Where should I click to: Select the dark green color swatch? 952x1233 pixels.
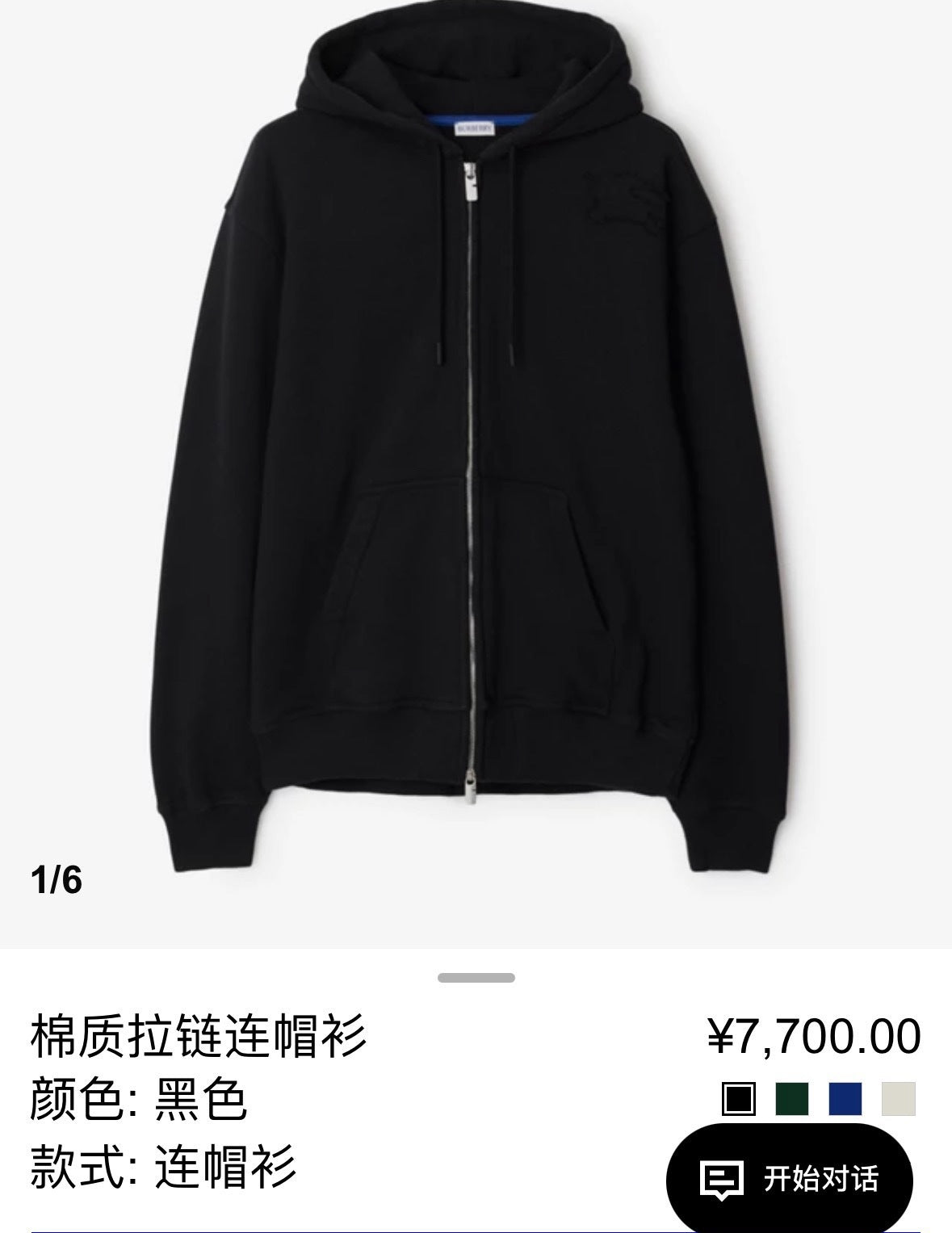(x=792, y=1099)
